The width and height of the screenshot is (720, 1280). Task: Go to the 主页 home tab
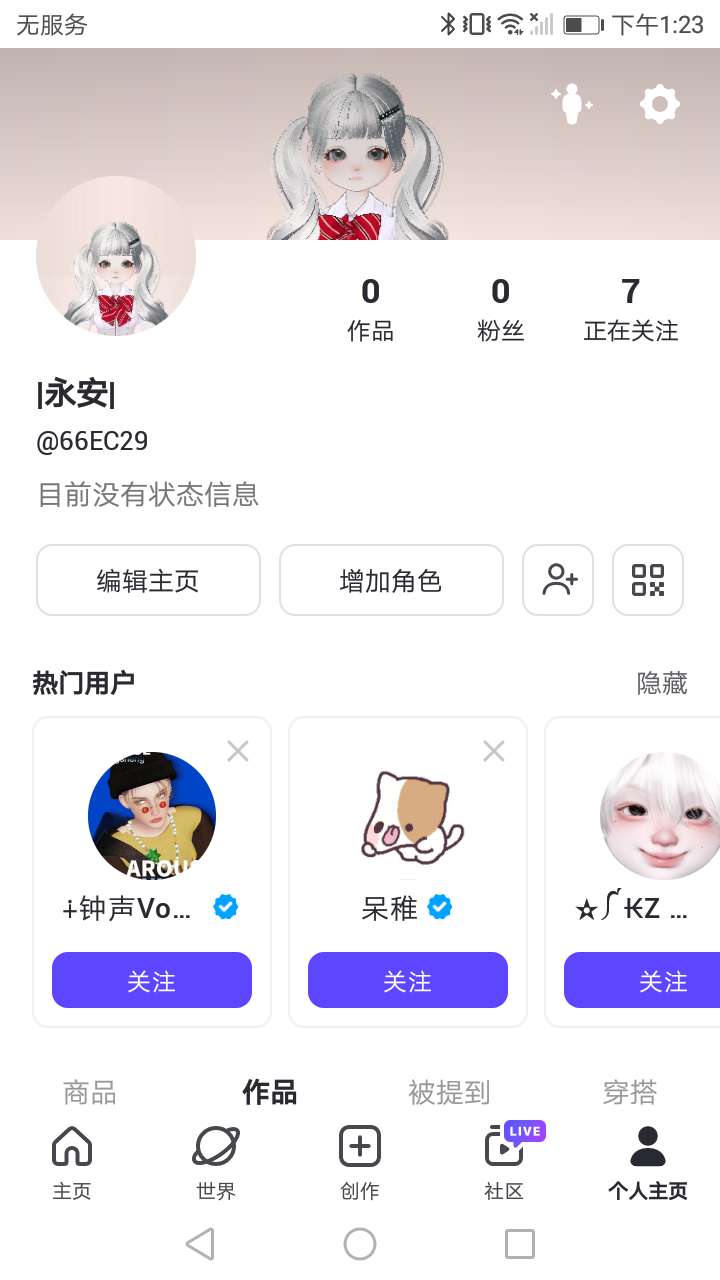coord(72,1162)
